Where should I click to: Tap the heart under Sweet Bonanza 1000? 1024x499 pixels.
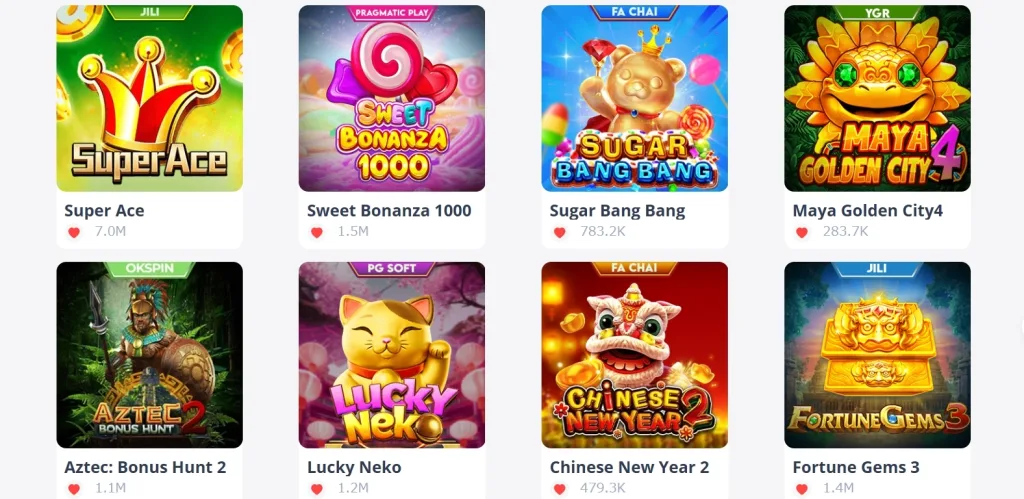317,232
